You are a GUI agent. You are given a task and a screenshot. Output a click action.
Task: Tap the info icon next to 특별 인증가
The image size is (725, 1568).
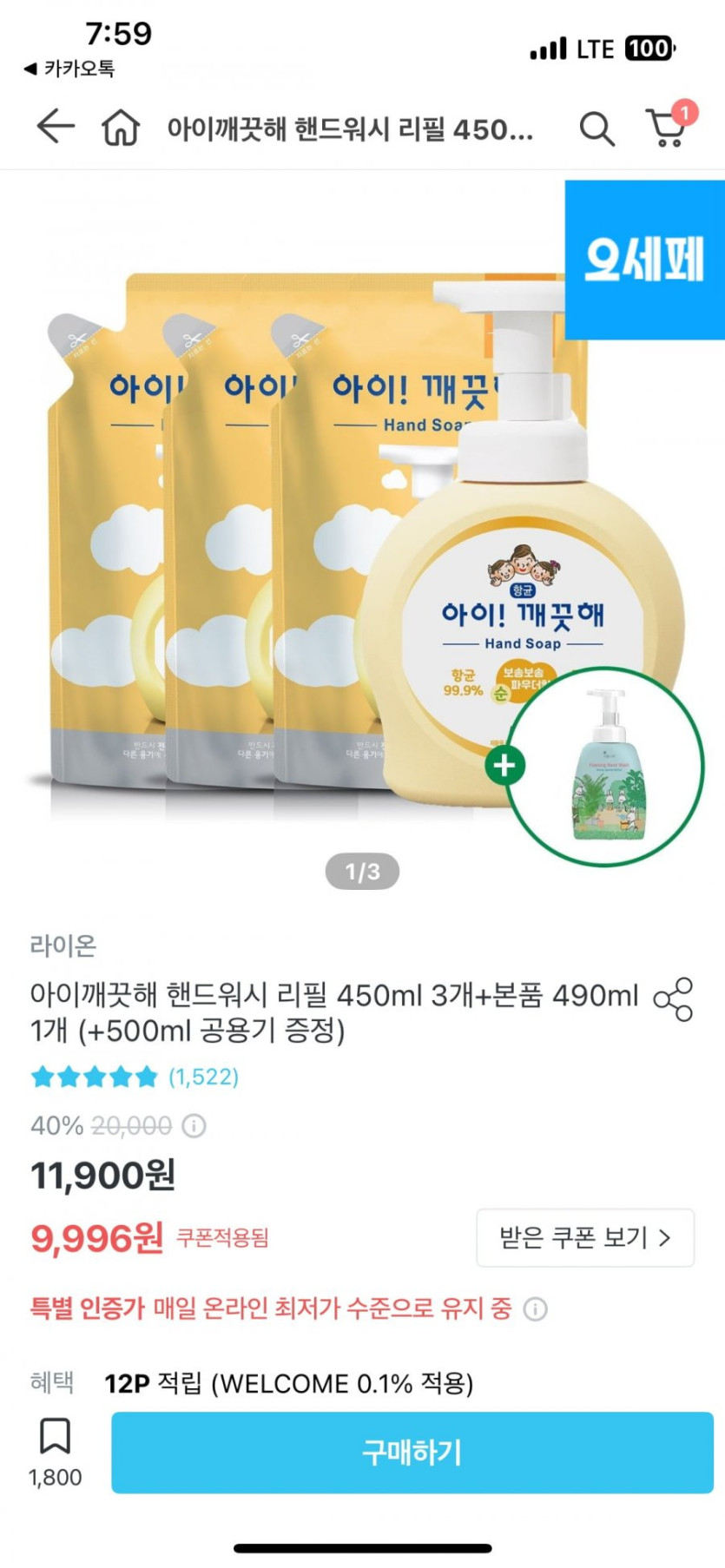pyautogui.click(x=536, y=1308)
